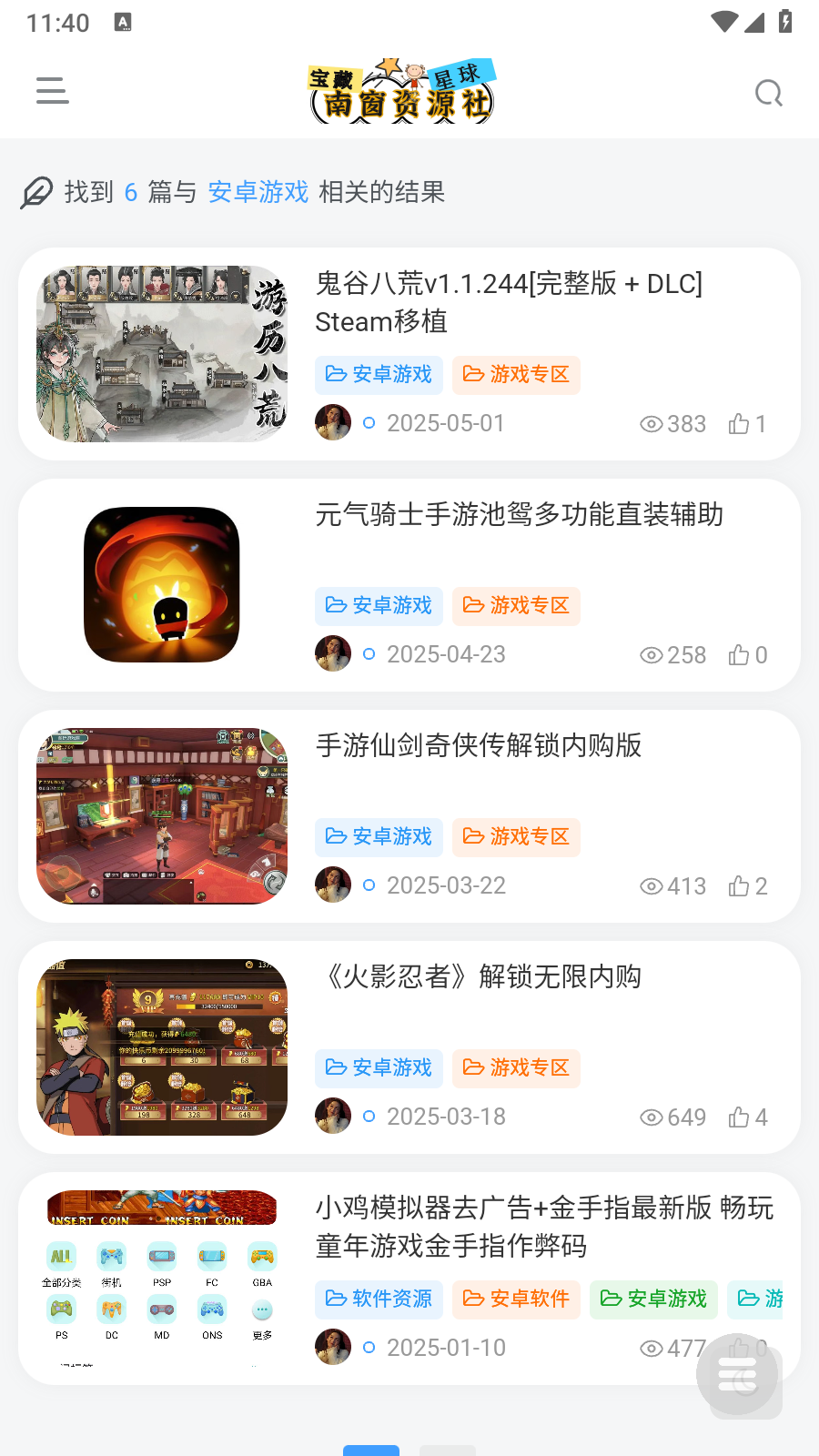This screenshot has width=819, height=1456.
Task: Click the author avatar on 元气骑士 post
Action: click(332, 653)
